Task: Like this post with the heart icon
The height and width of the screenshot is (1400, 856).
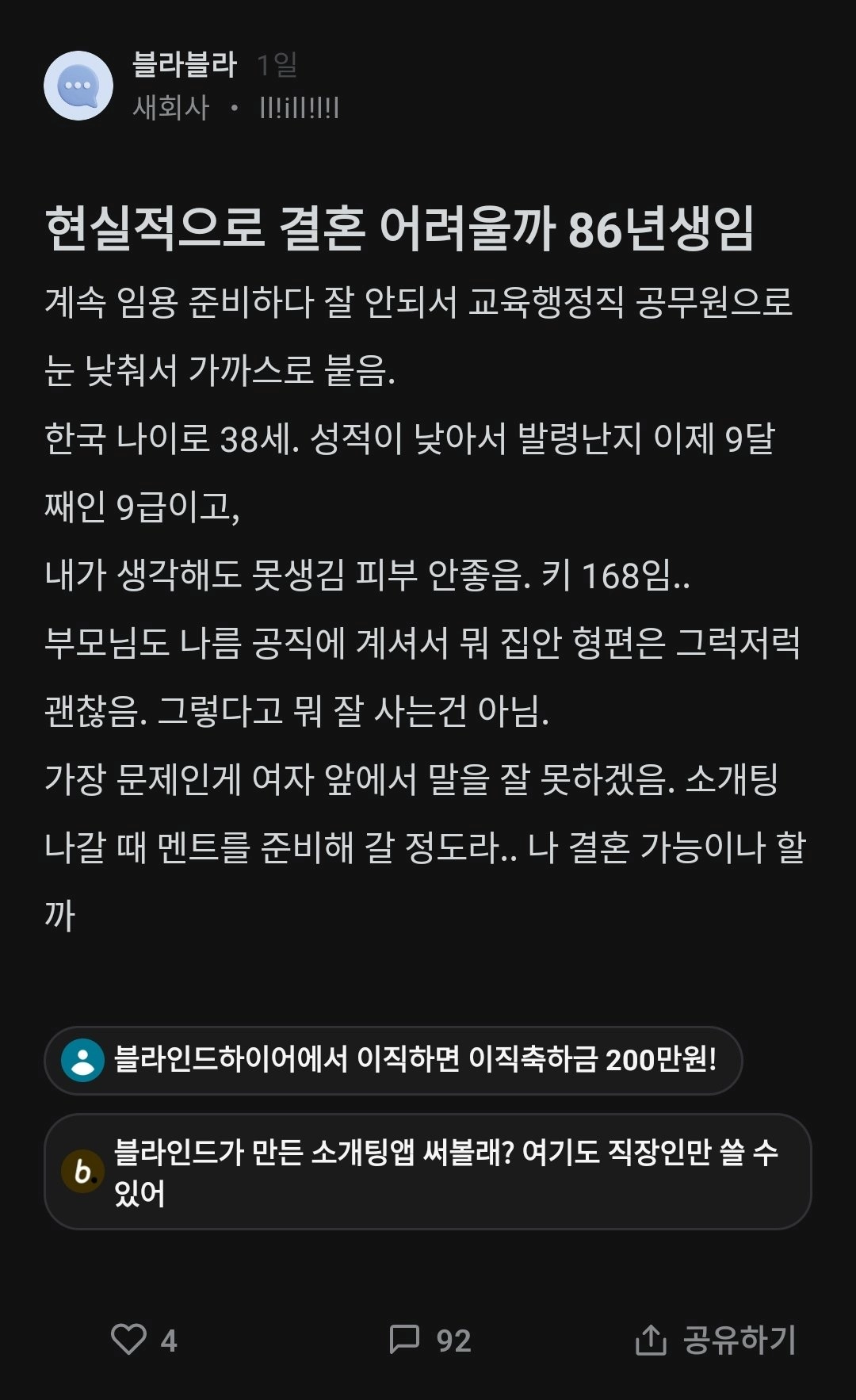Action: click(x=129, y=1339)
